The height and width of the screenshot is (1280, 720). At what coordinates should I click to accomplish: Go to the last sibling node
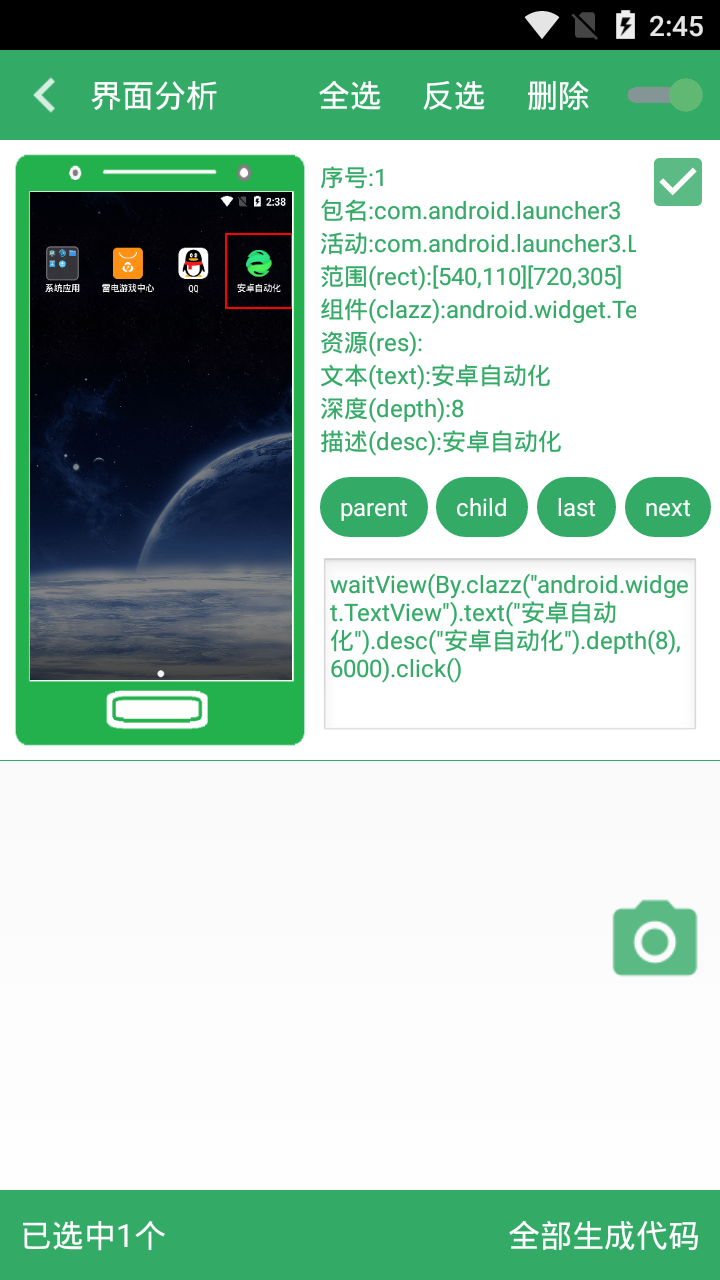coord(576,508)
